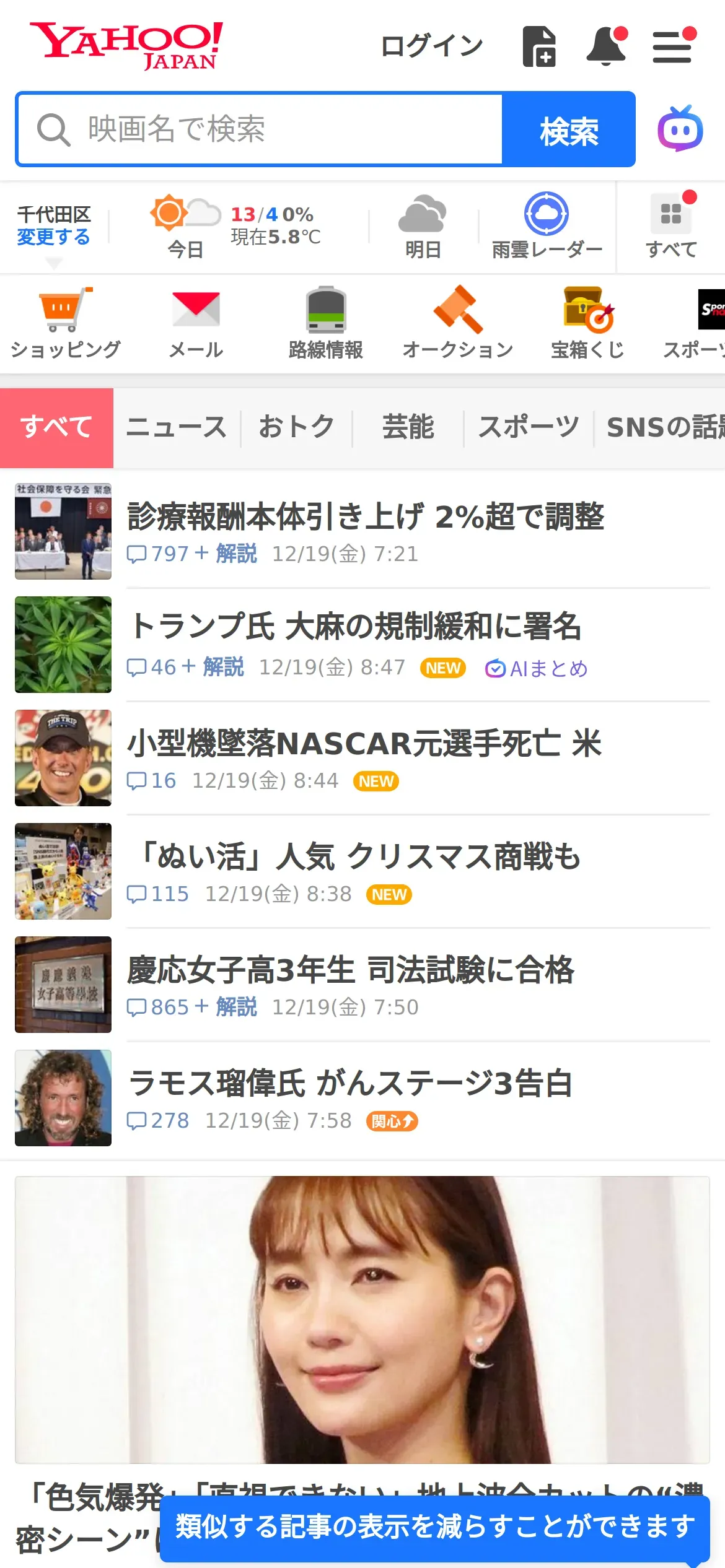Viewport: 725px width, 1568px height.
Task: Open ショッピング service
Action: click(65, 323)
